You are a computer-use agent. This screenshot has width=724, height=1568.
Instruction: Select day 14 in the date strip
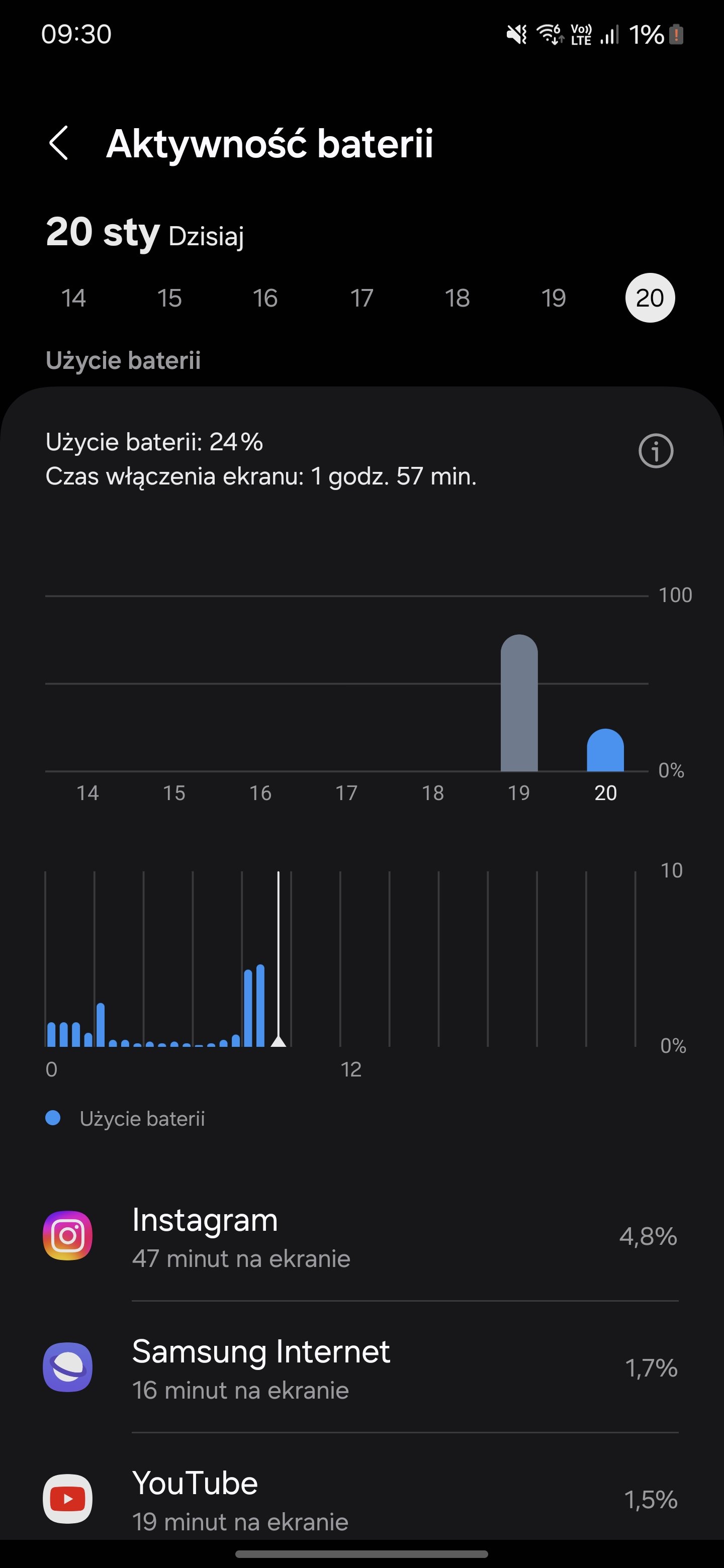click(x=74, y=298)
